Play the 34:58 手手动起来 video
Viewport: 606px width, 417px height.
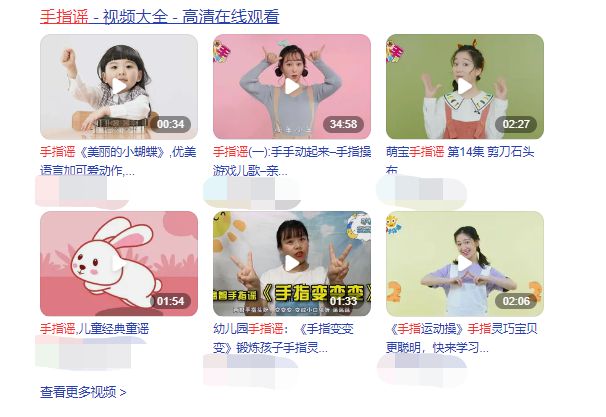[291, 86]
